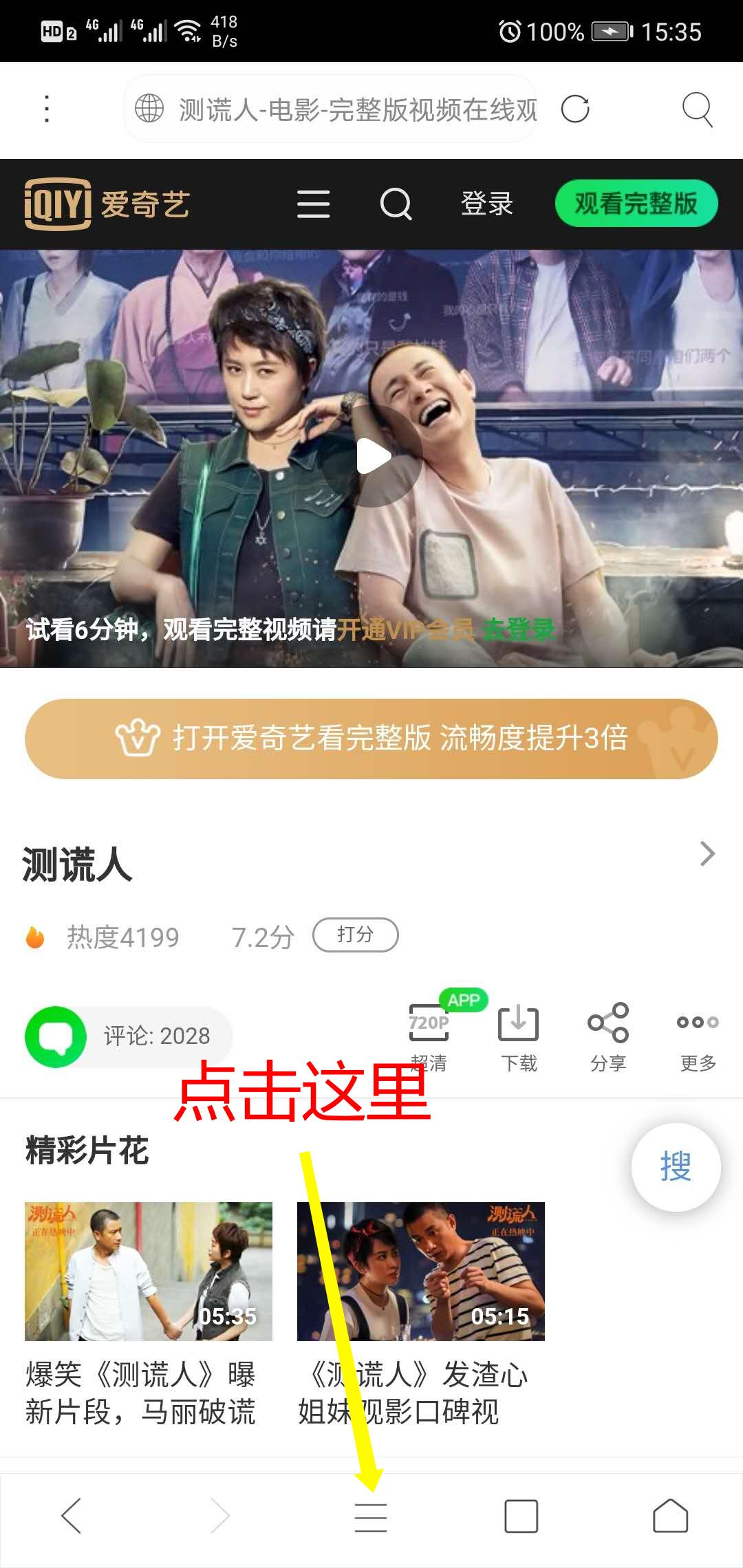
Task: Rate the movie with the 打分 button
Action: [x=356, y=935]
